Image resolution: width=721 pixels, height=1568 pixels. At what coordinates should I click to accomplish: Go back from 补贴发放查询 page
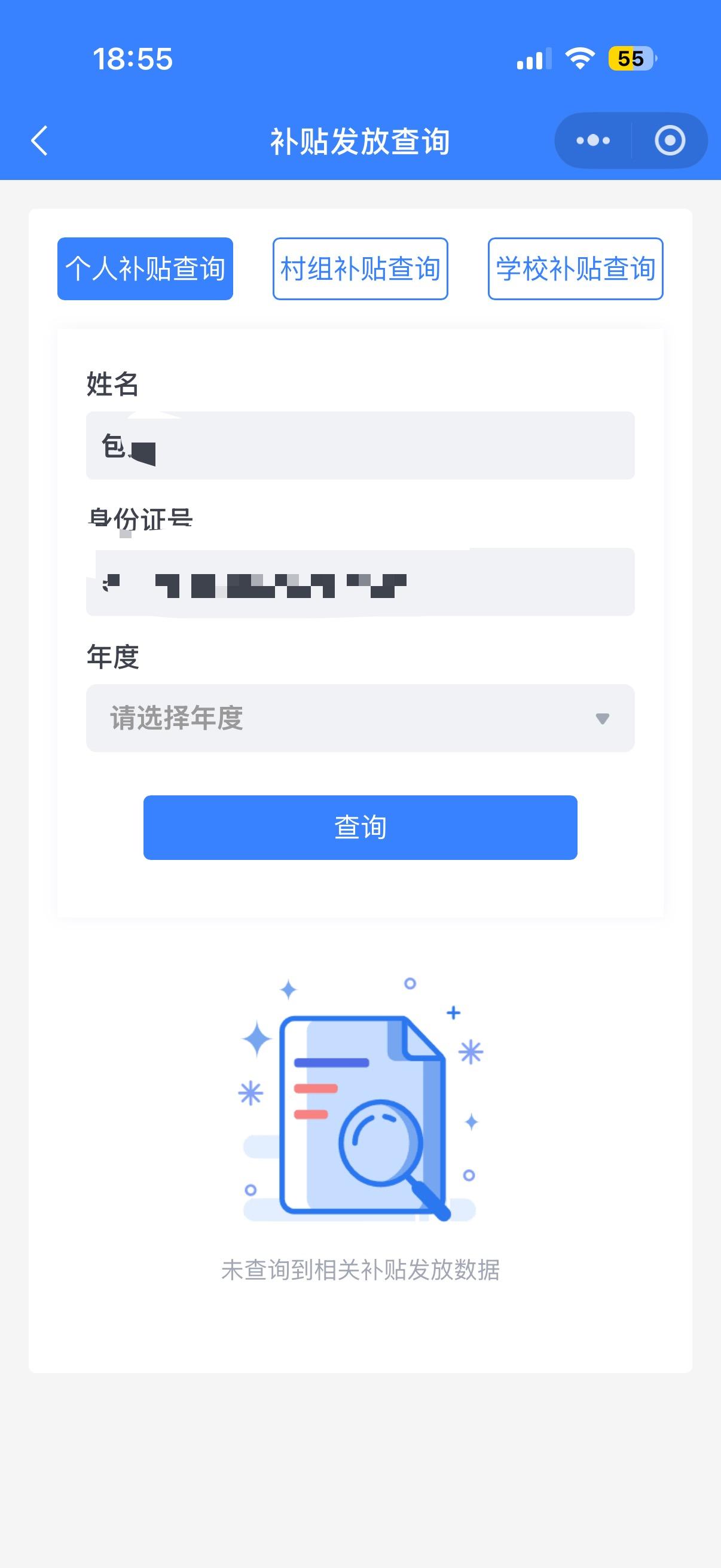click(39, 141)
